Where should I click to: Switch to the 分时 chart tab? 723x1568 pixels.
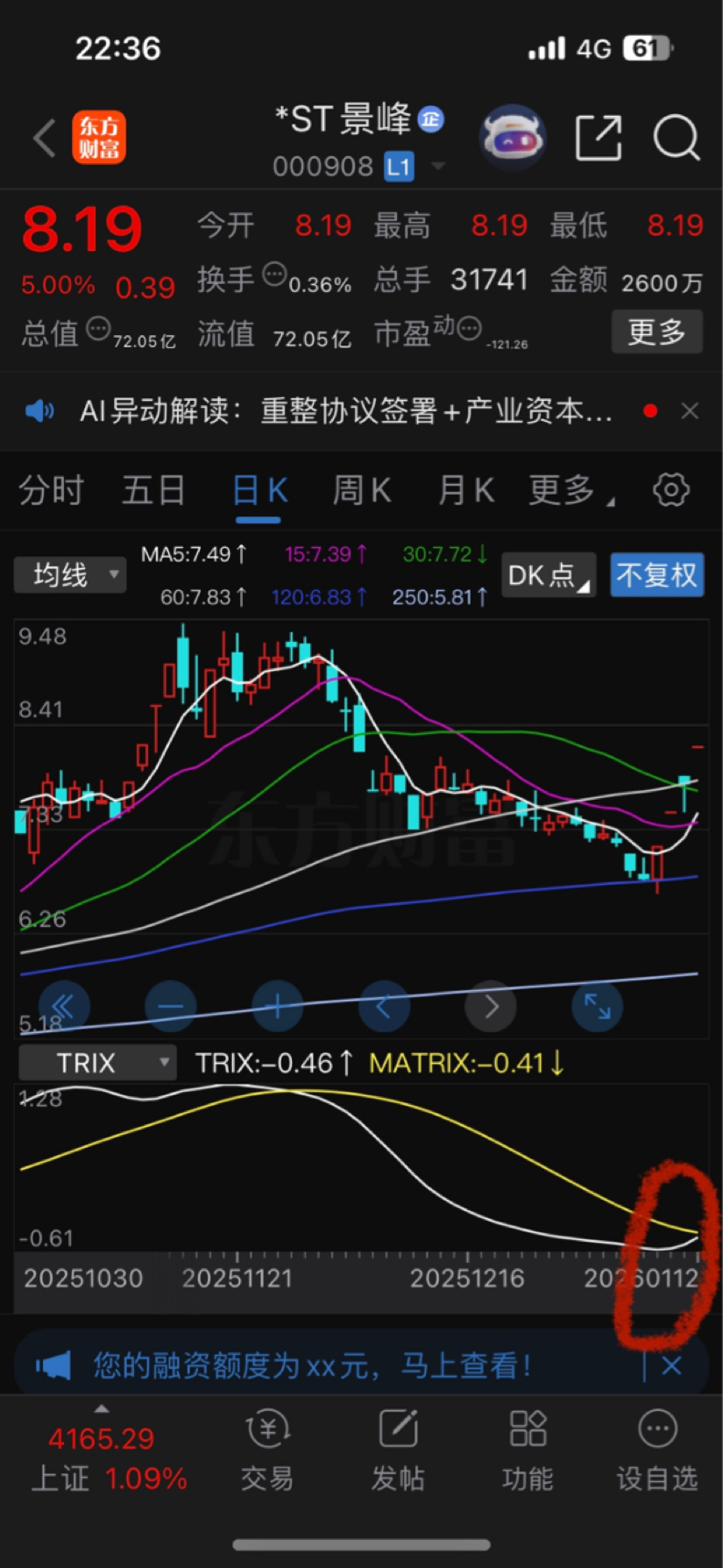[x=52, y=490]
